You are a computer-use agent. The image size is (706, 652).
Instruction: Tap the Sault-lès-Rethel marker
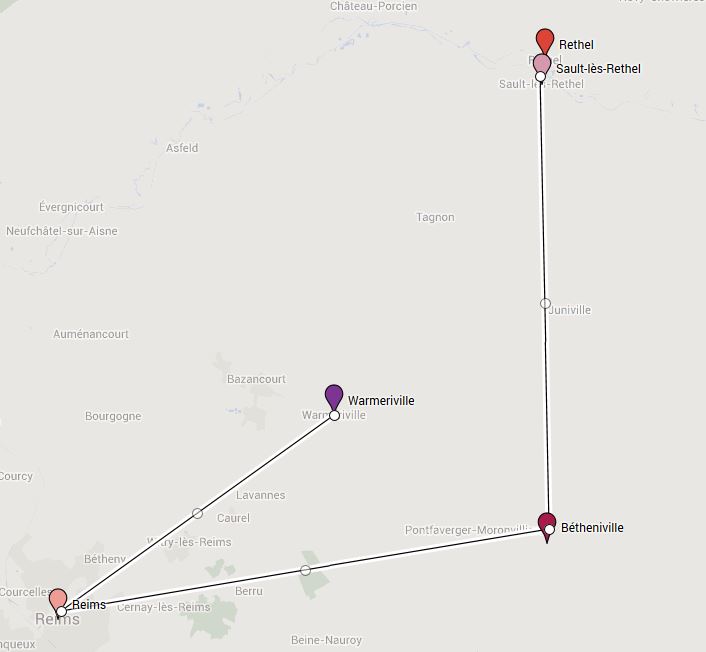point(542,65)
